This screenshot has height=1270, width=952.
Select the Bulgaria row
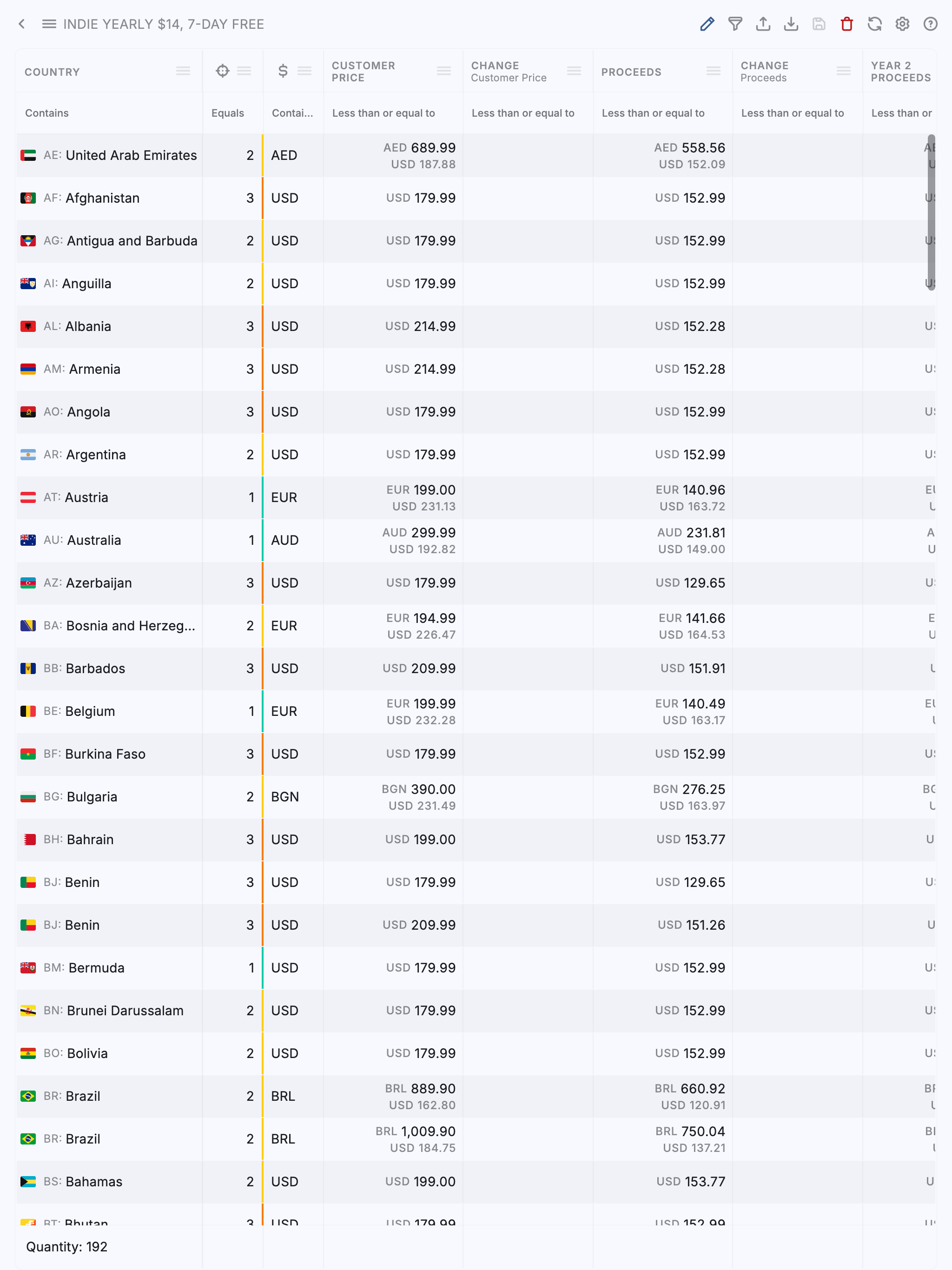pos(92,797)
